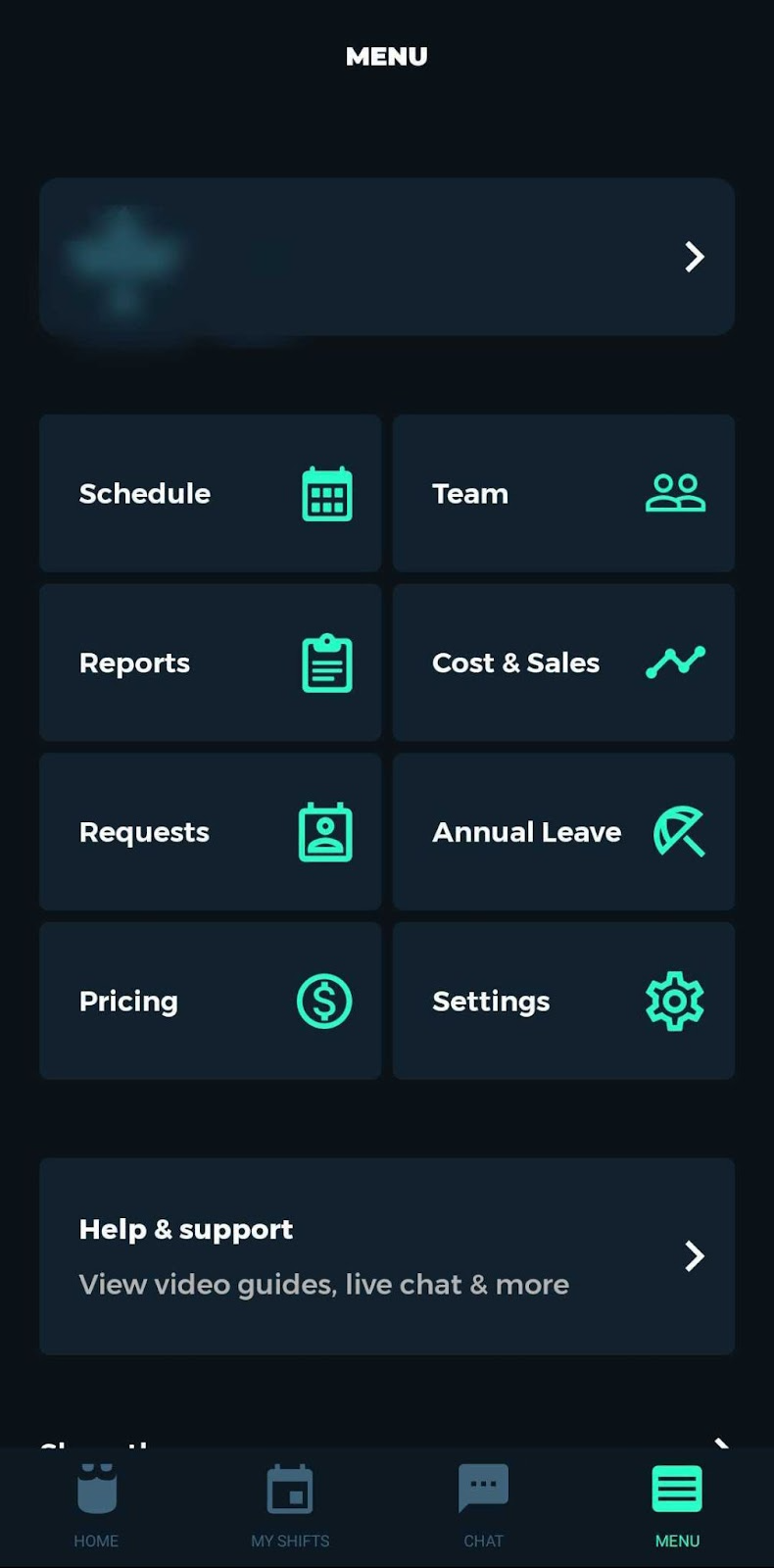Click the Requests badge icon
This screenshot has width=774, height=1568.
point(323,831)
